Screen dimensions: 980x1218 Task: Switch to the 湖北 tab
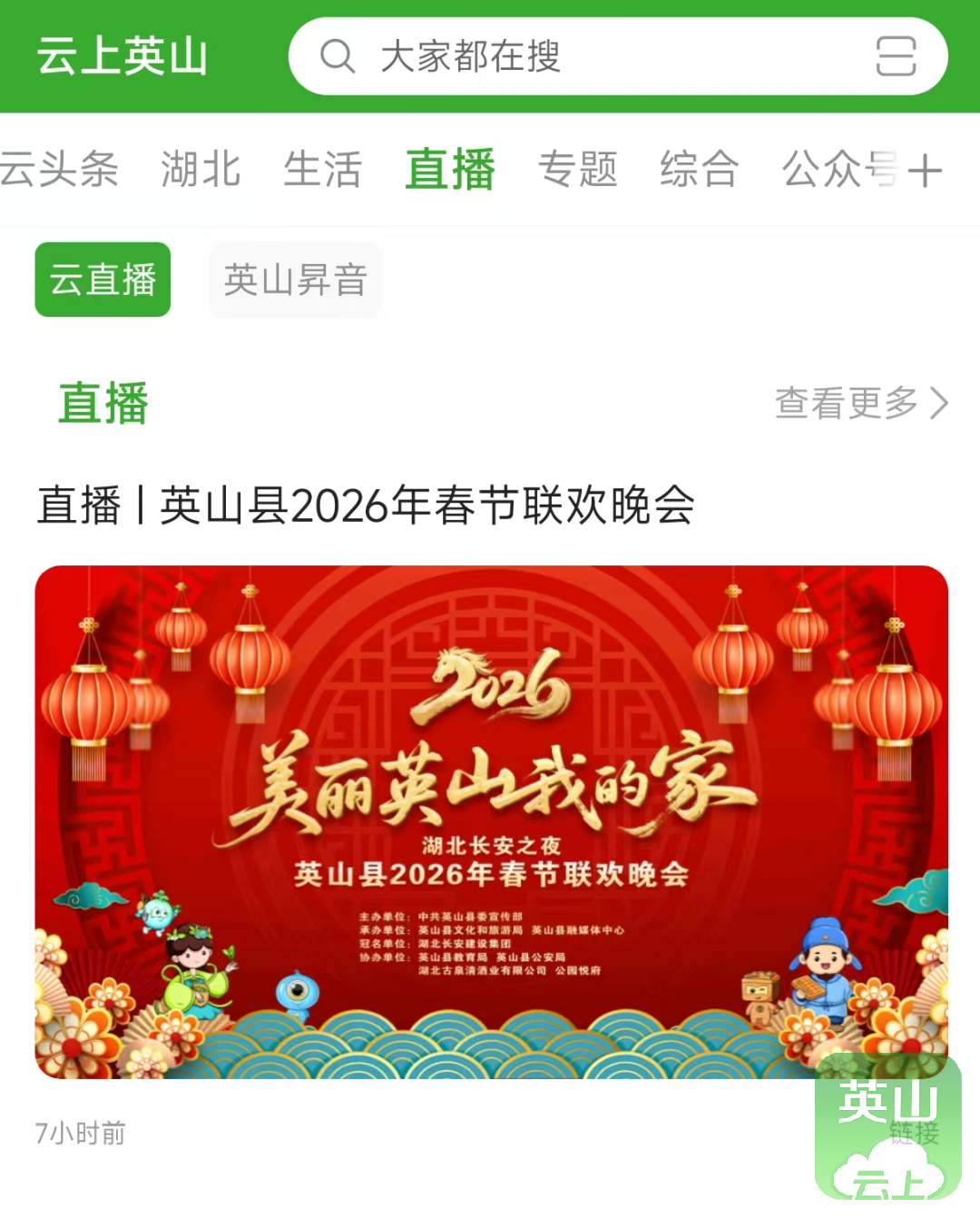coord(201,170)
